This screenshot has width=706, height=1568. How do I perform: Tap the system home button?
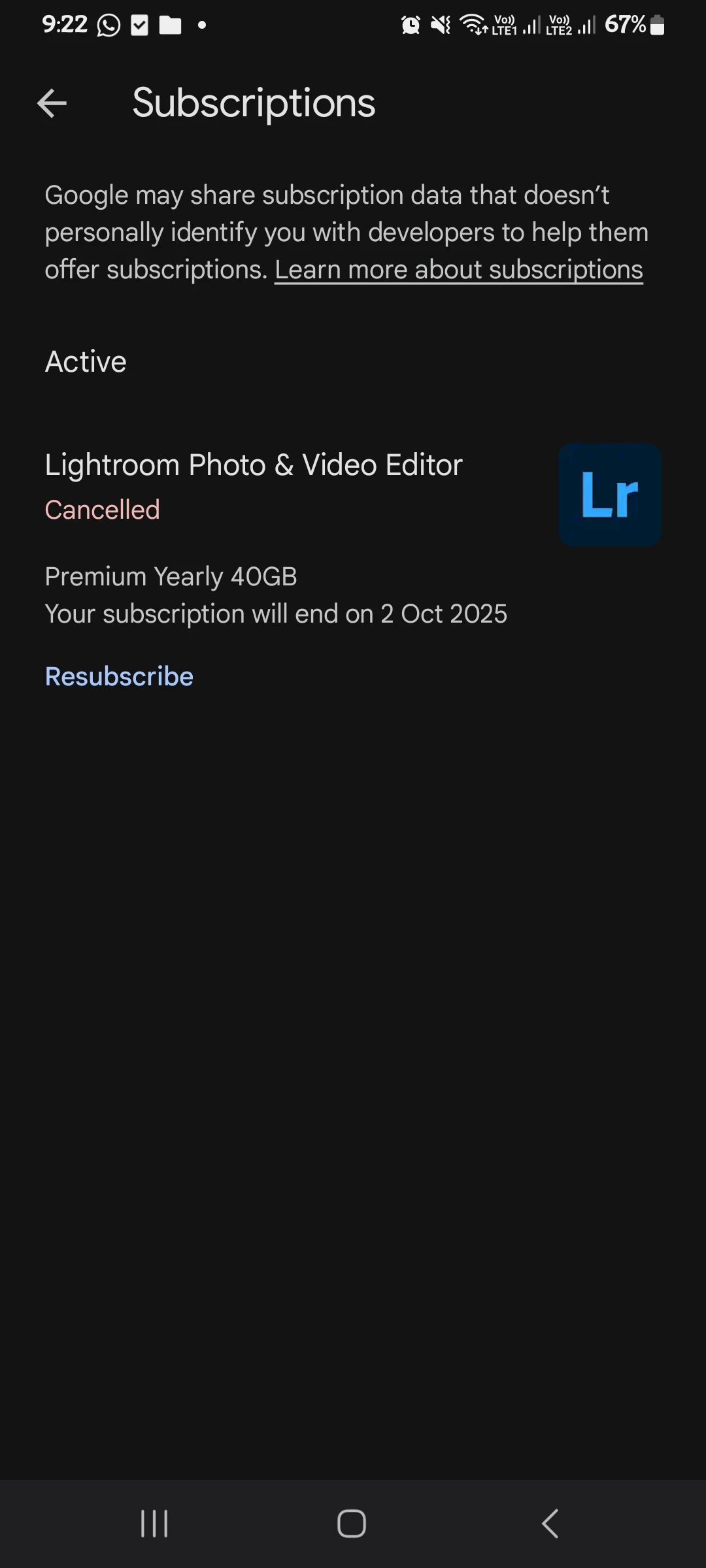coord(352,1524)
